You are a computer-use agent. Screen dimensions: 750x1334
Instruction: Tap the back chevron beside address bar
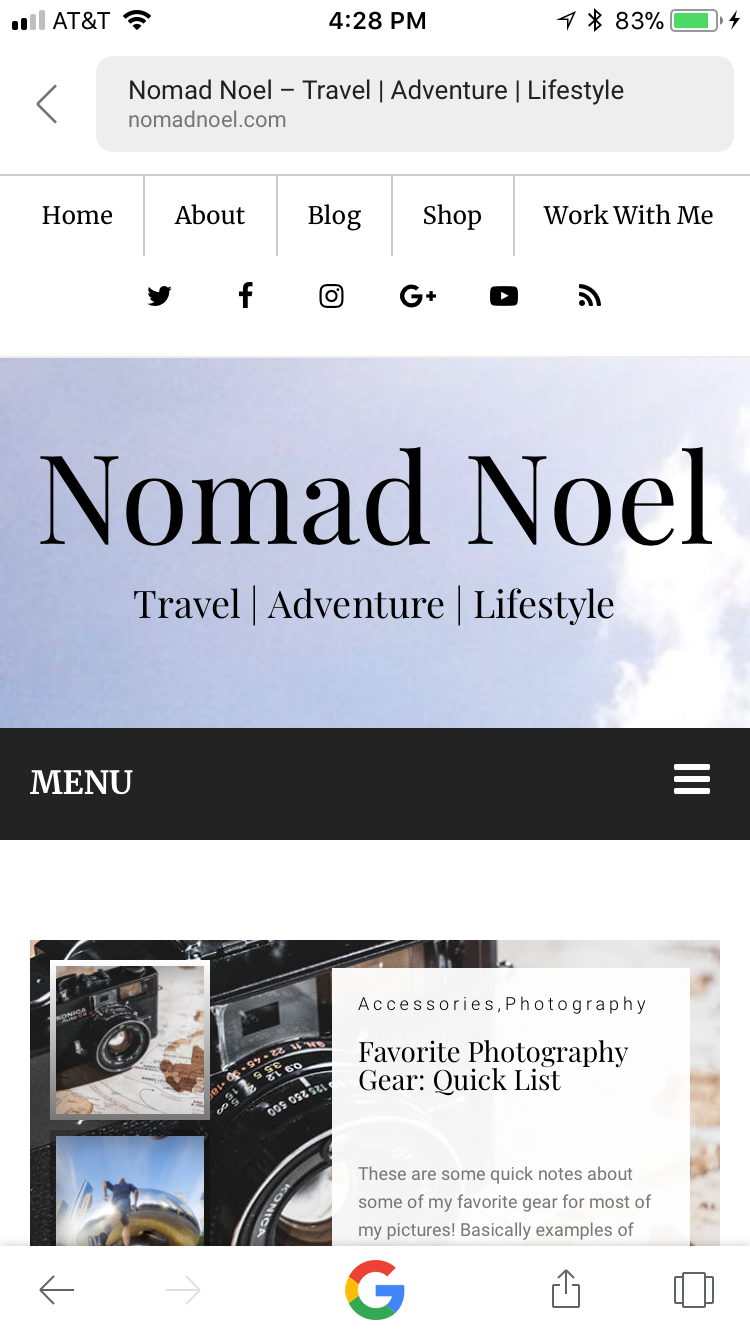47,104
